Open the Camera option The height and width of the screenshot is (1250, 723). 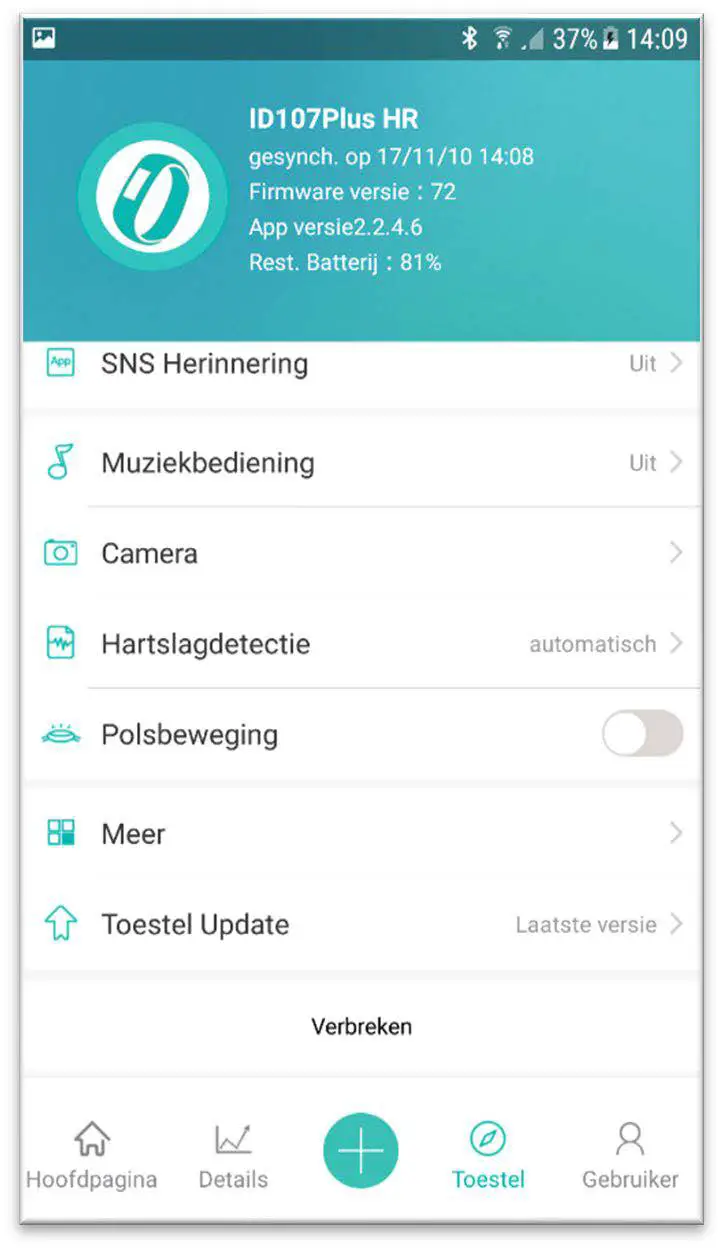[360, 553]
